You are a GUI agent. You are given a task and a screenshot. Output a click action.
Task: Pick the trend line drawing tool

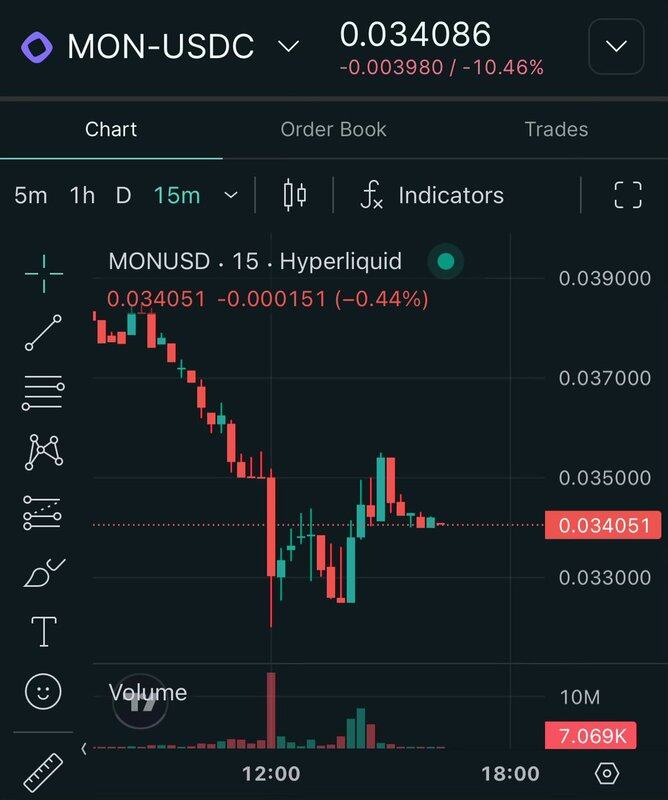coord(43,332)
